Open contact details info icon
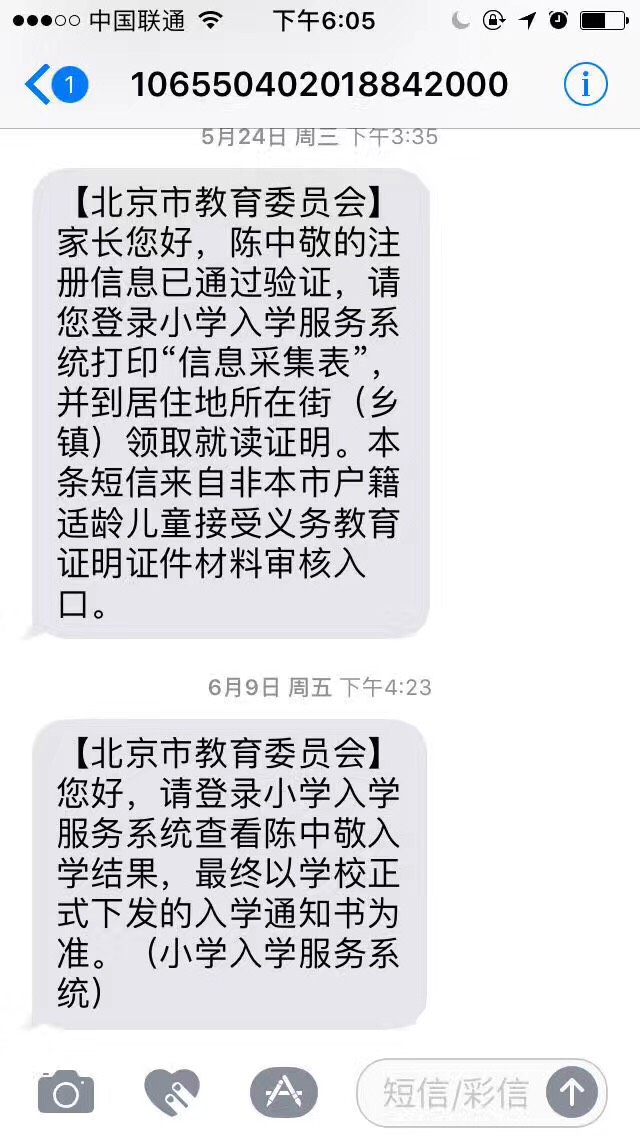 click(x=585, y=85)
